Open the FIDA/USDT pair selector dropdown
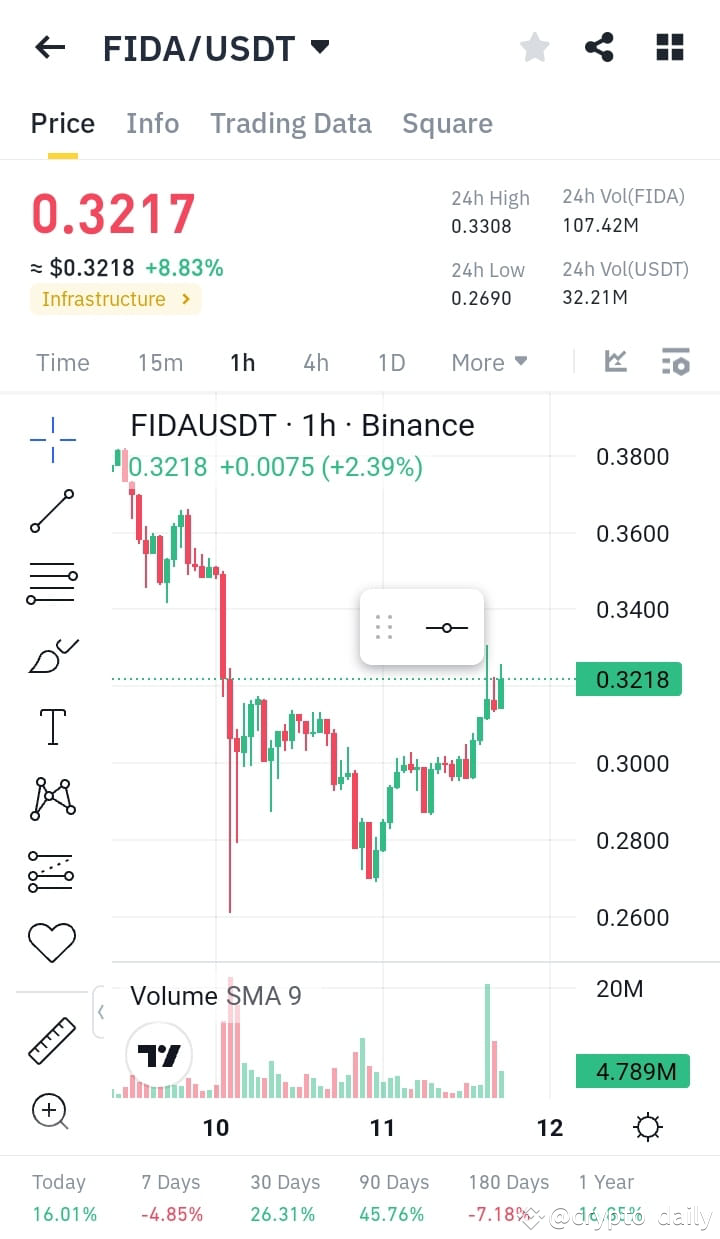Screen dimensions: 720x1239 pyautogui.click(x=318, y=46)
